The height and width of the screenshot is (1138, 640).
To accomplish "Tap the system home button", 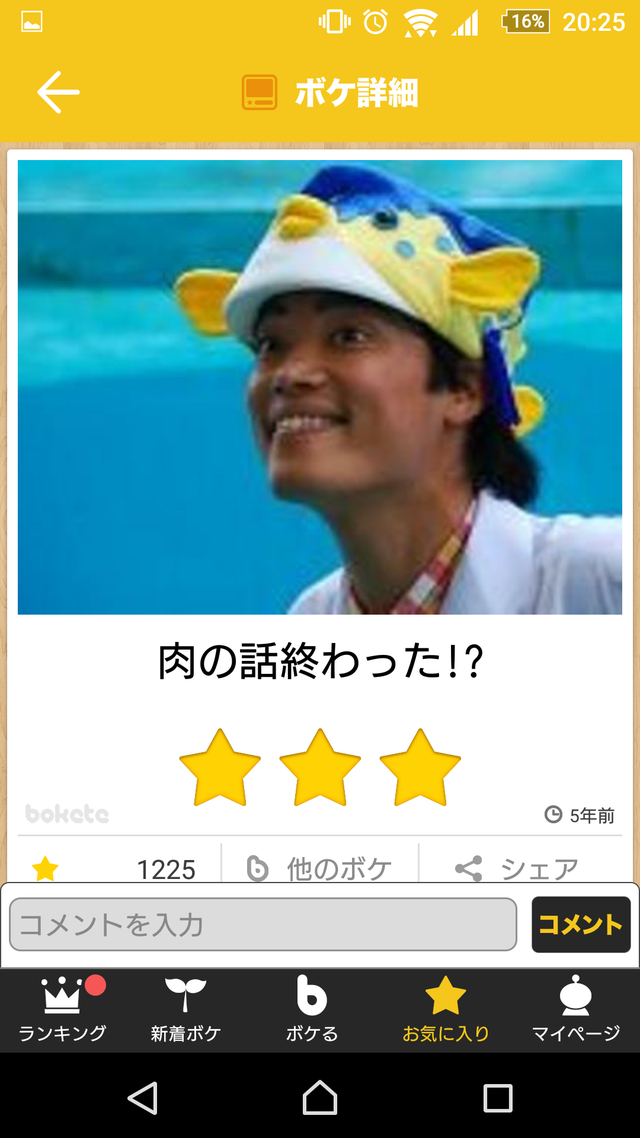I will pos(320,1097).
